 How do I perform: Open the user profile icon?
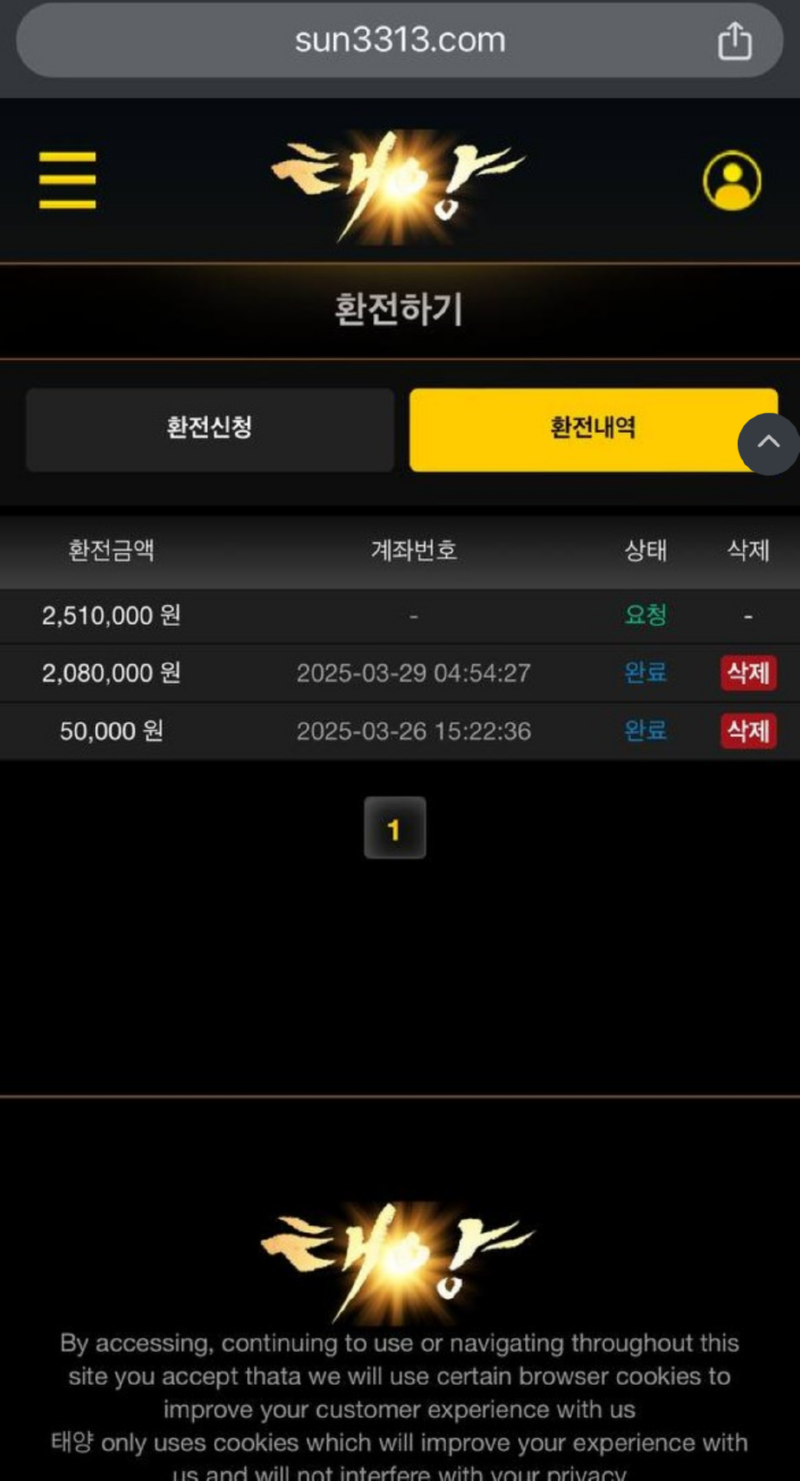coord(732,181)
